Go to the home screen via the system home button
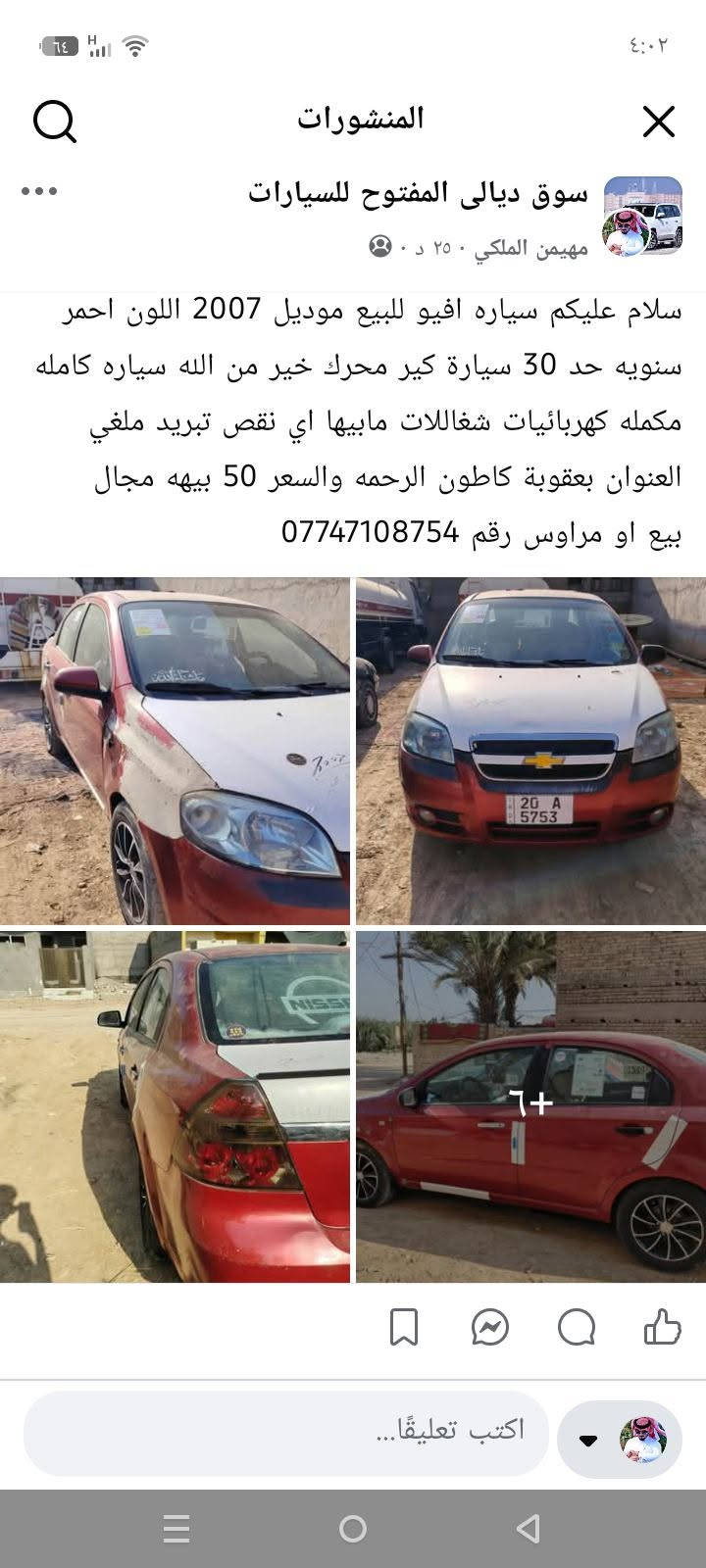706x1568 pixels. 353,1529
